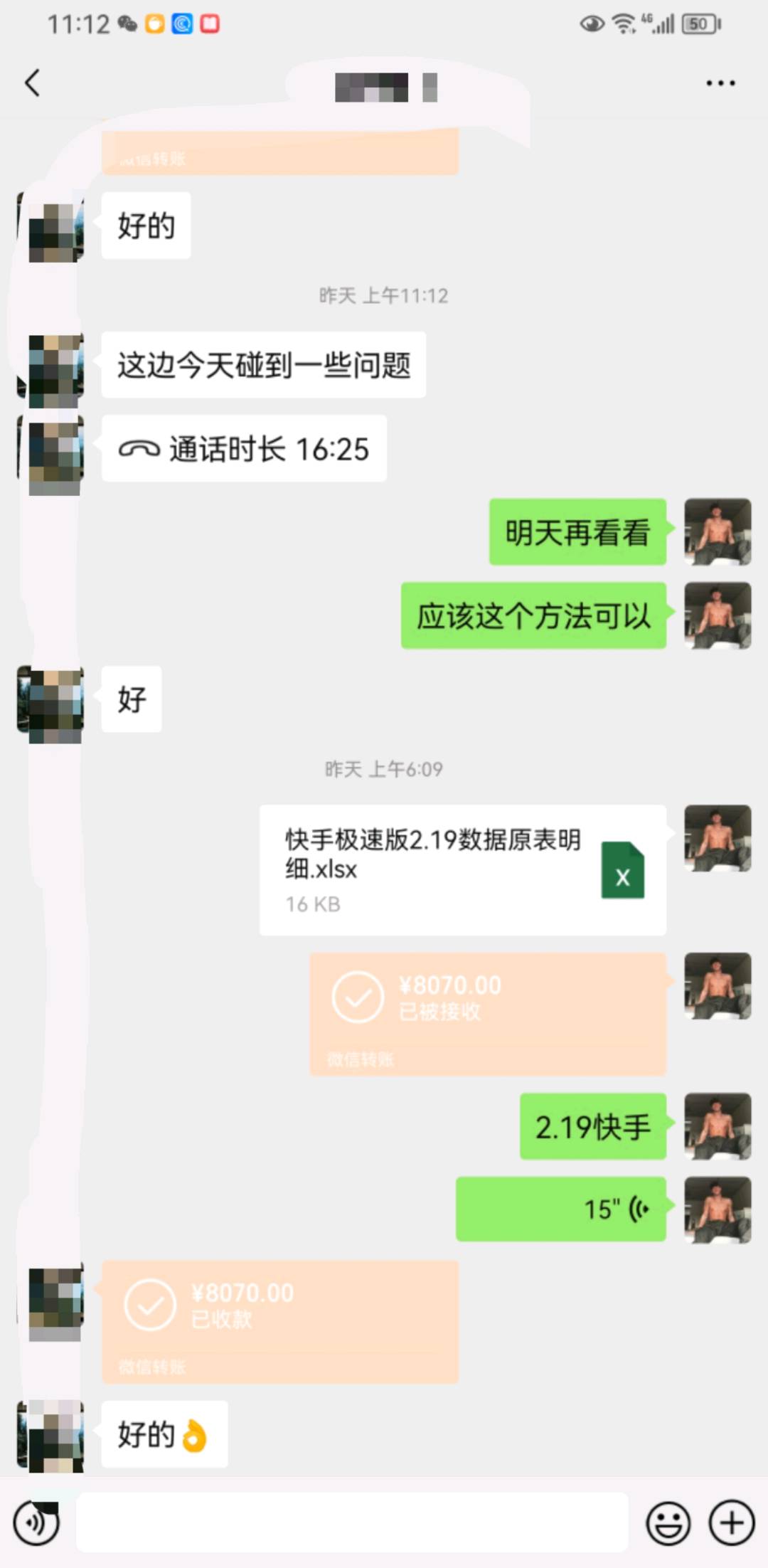The width and height of the screenshot is (768, 1568).
Task: Focus the message text field
Action: click(352, 1522)
